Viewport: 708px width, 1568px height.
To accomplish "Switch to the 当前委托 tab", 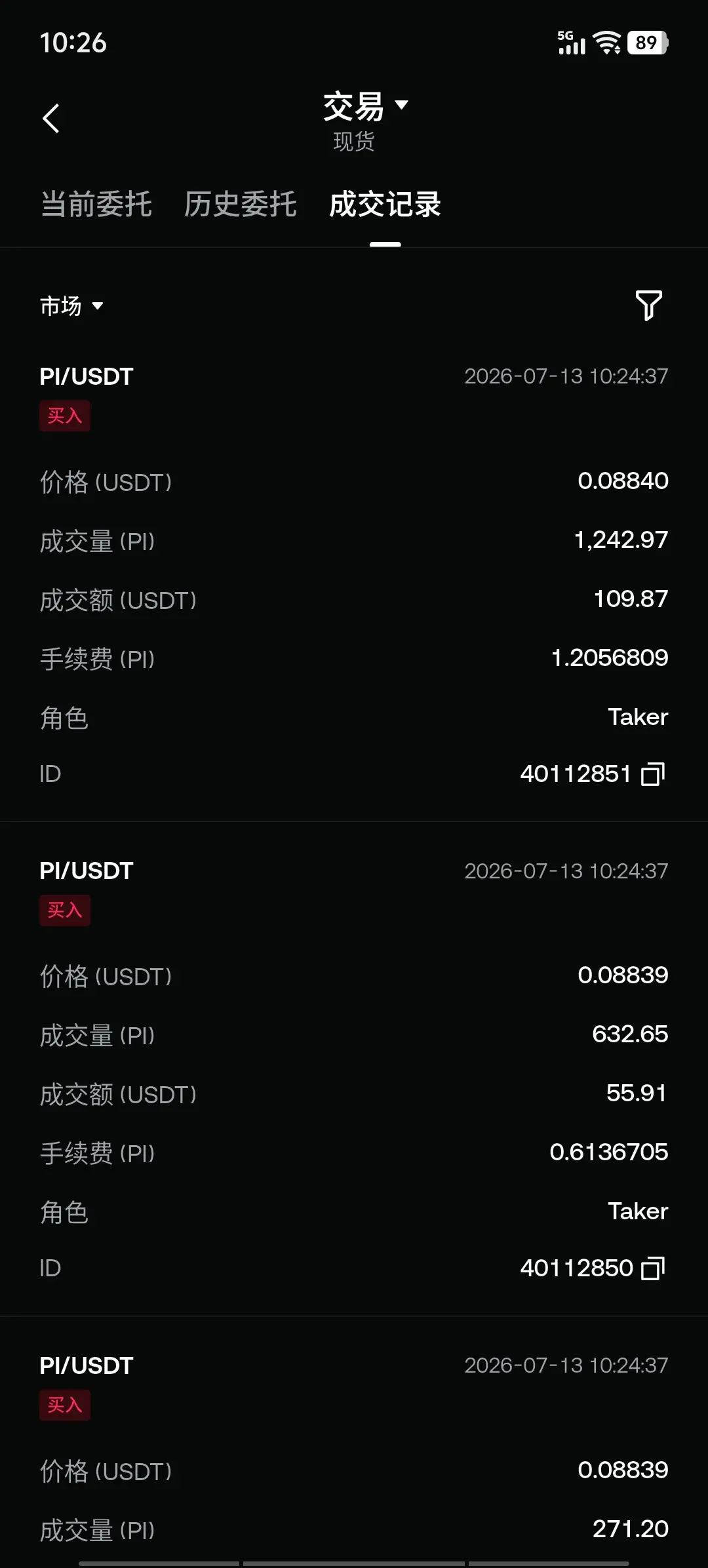I will (x=96, y=204).
